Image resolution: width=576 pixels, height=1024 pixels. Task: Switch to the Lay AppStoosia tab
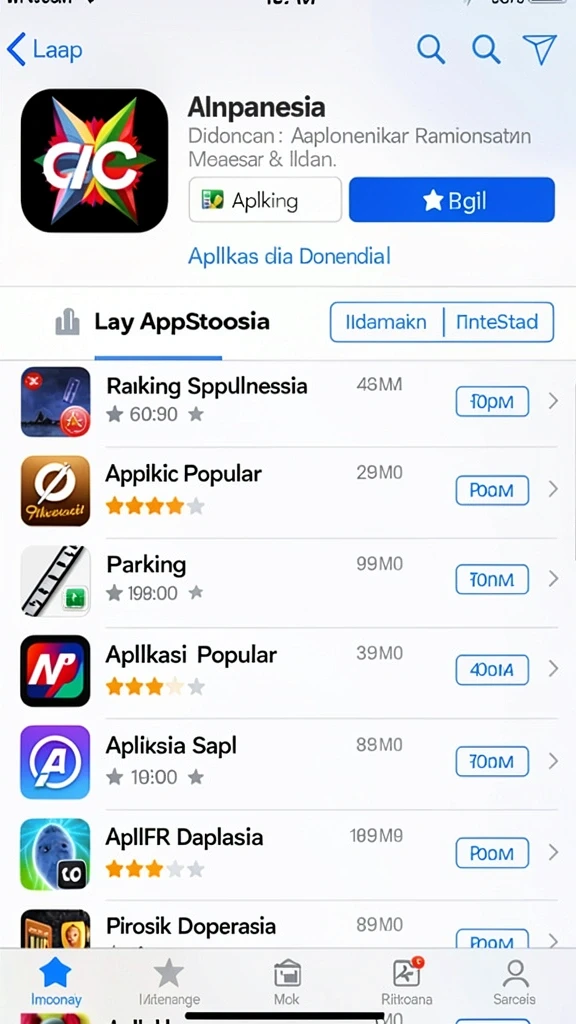(162, 322)
